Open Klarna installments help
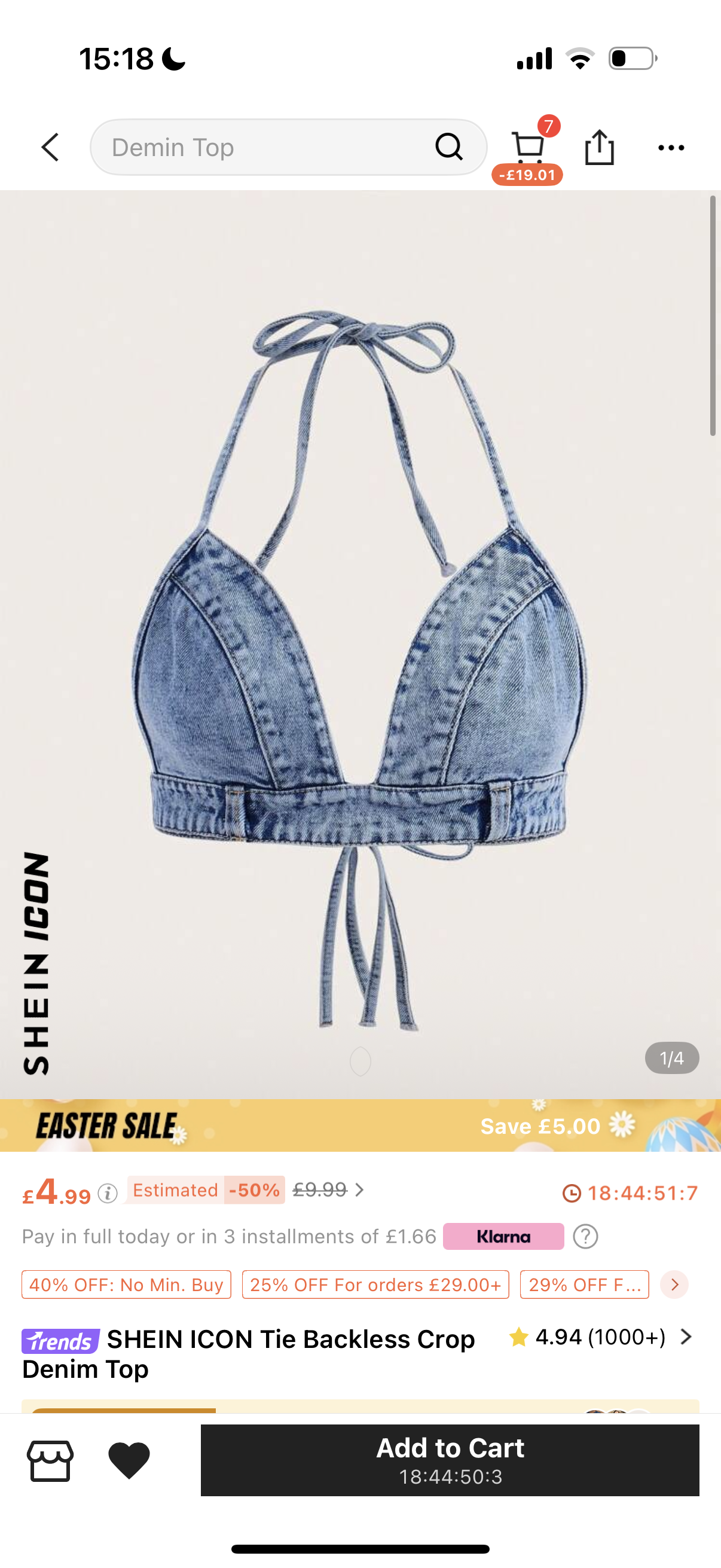The image size is (721, 1568). pos(585,1236)
